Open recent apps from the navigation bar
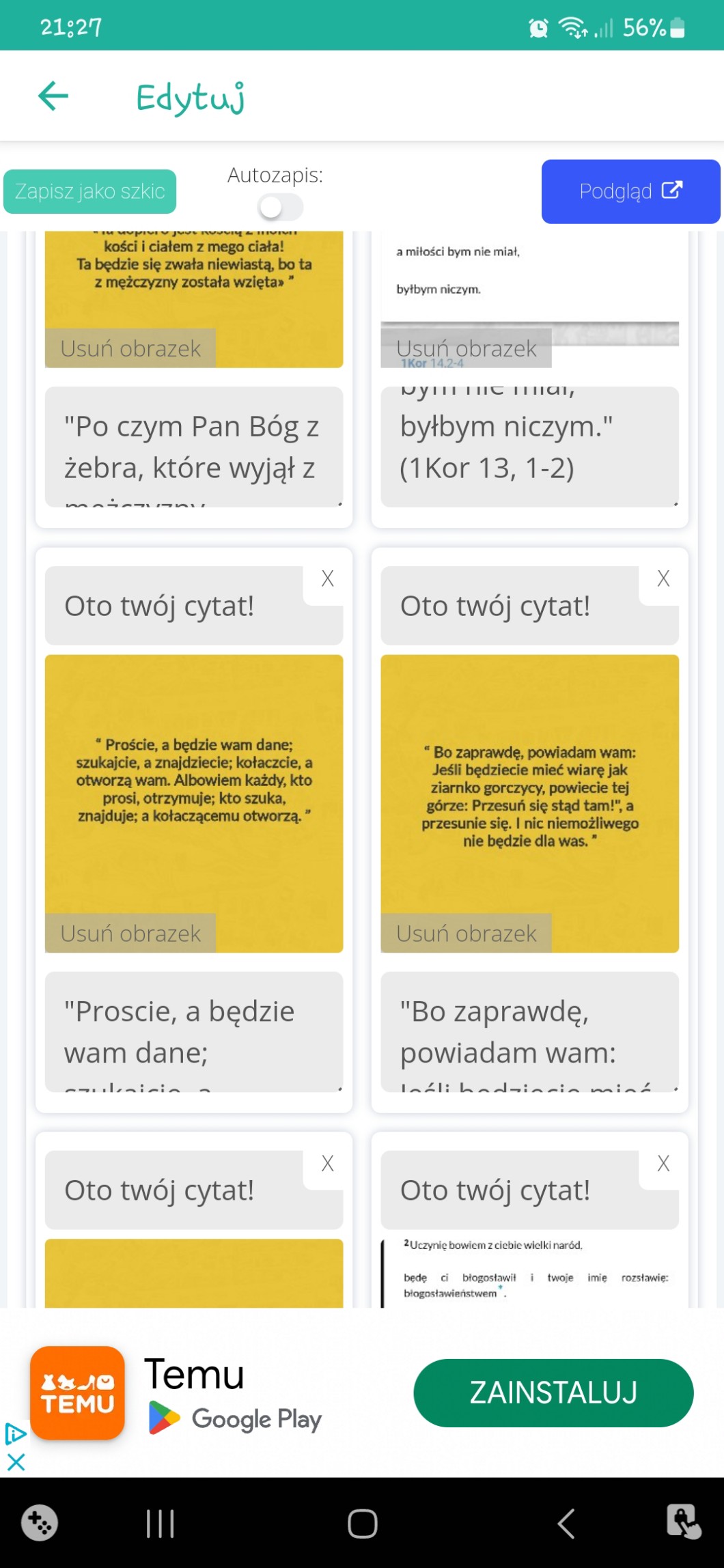 click(161, 1524)
